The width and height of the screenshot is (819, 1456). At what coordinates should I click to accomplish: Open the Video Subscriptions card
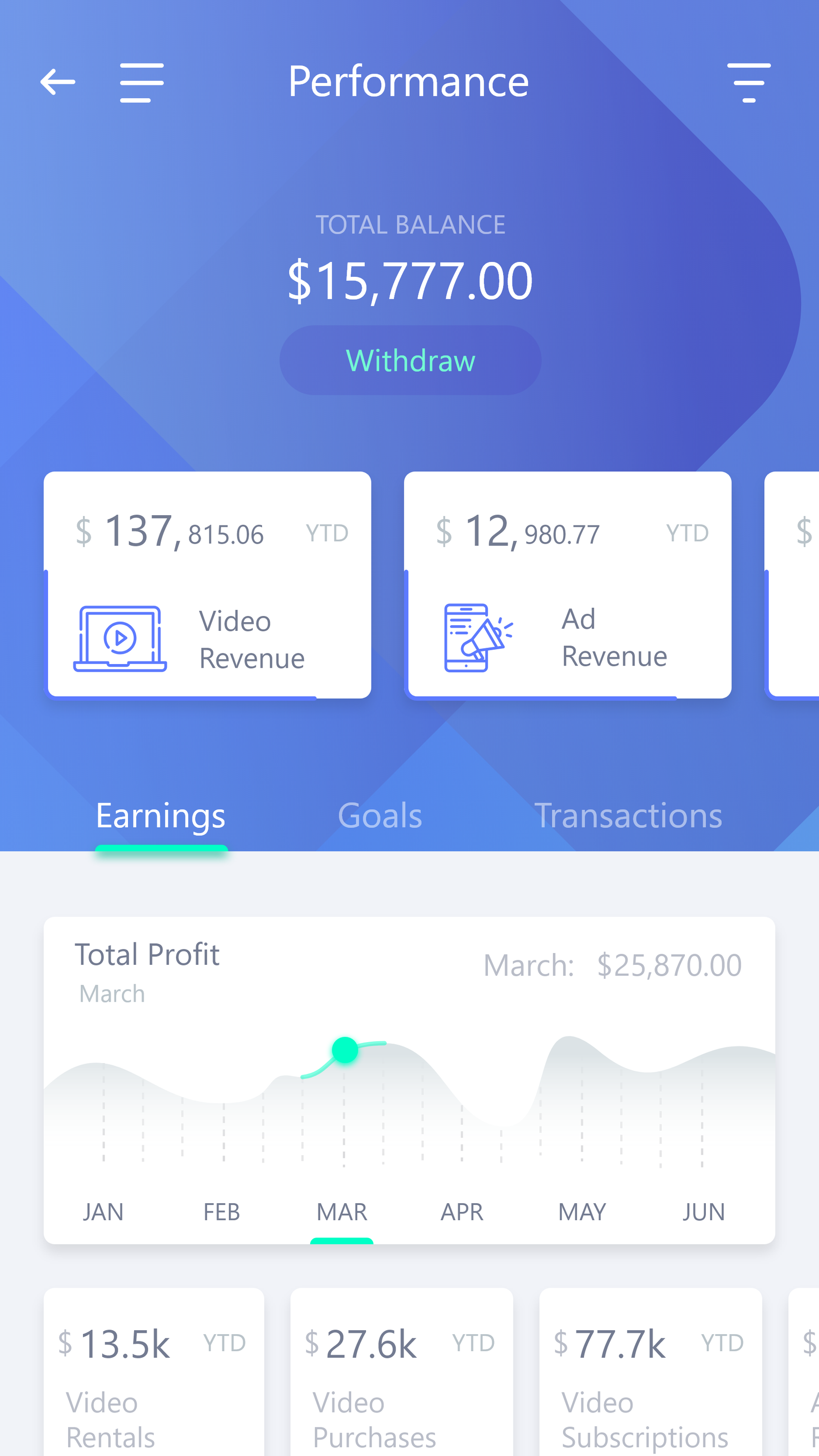(x=651, y=1374)
